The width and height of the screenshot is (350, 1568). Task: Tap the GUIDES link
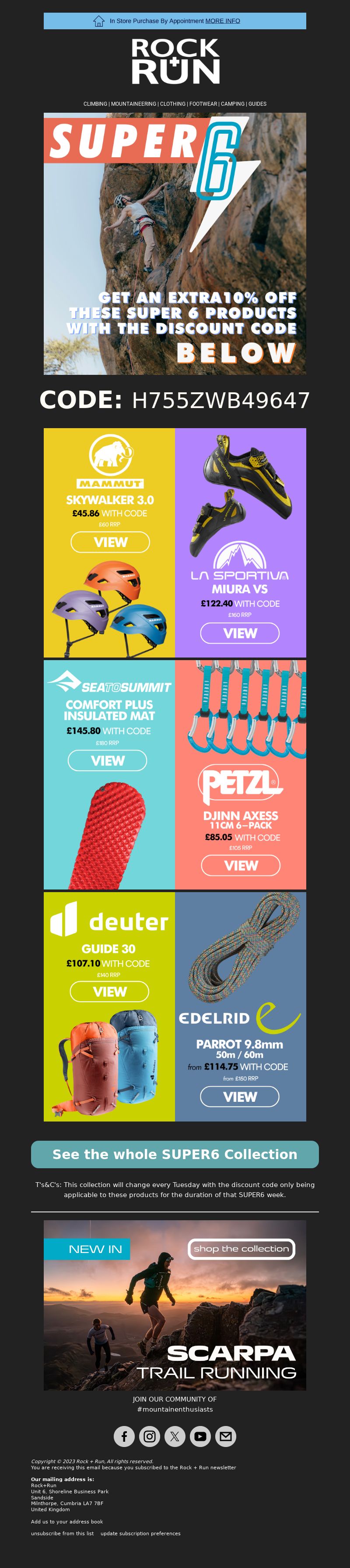coord(257,104)
